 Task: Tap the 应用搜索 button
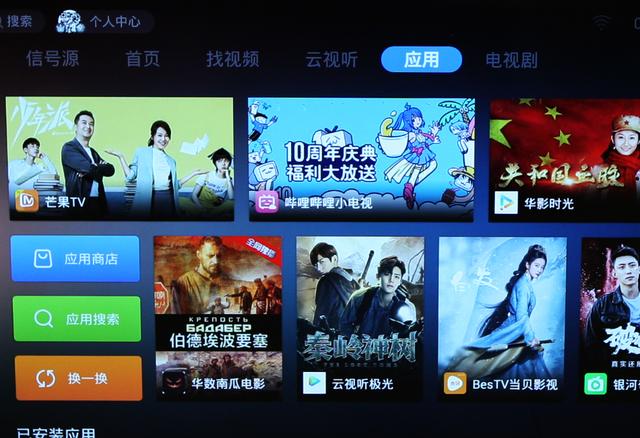[x=76, y=319]
